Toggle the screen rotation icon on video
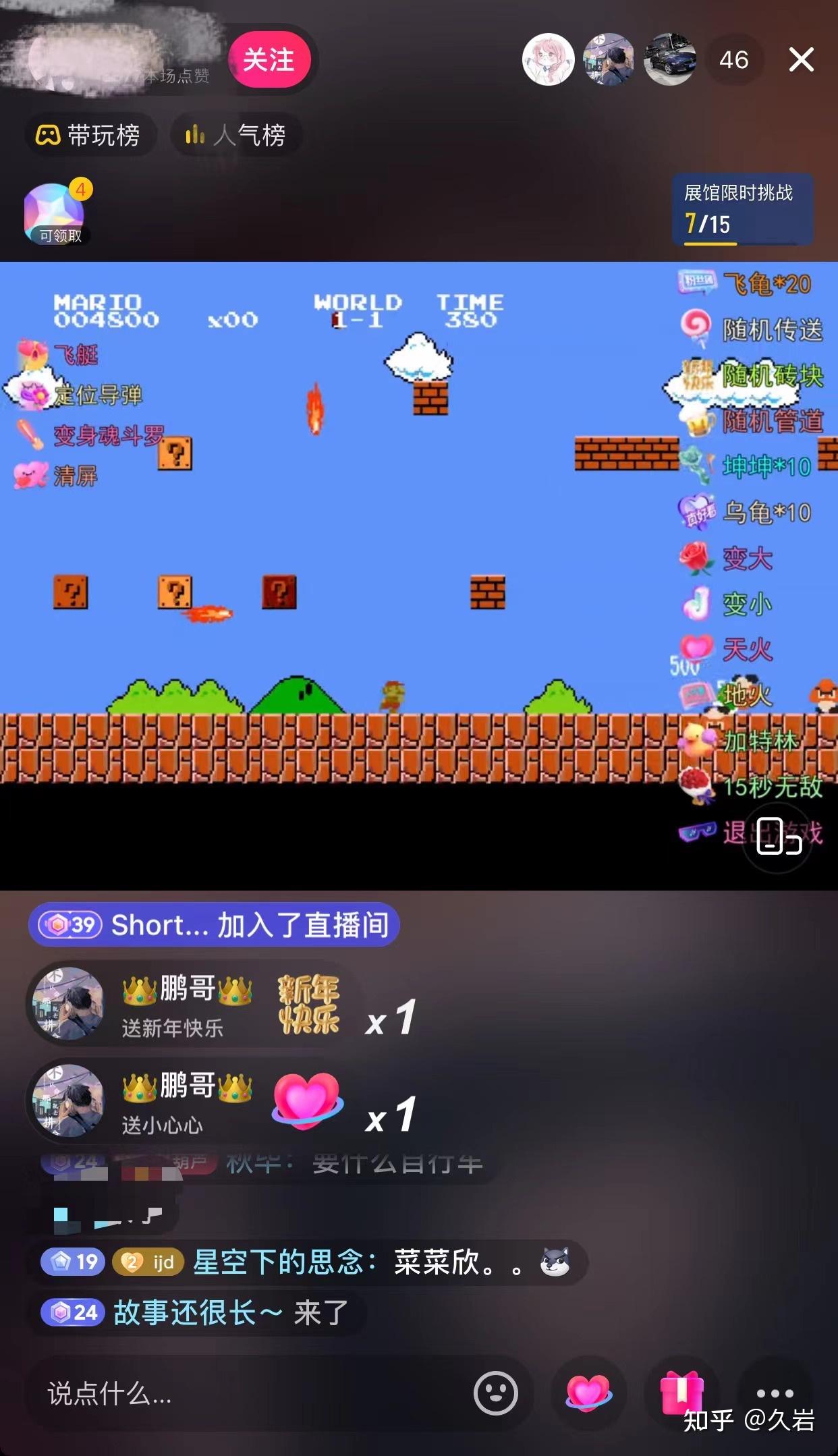 tap(778, 837)
